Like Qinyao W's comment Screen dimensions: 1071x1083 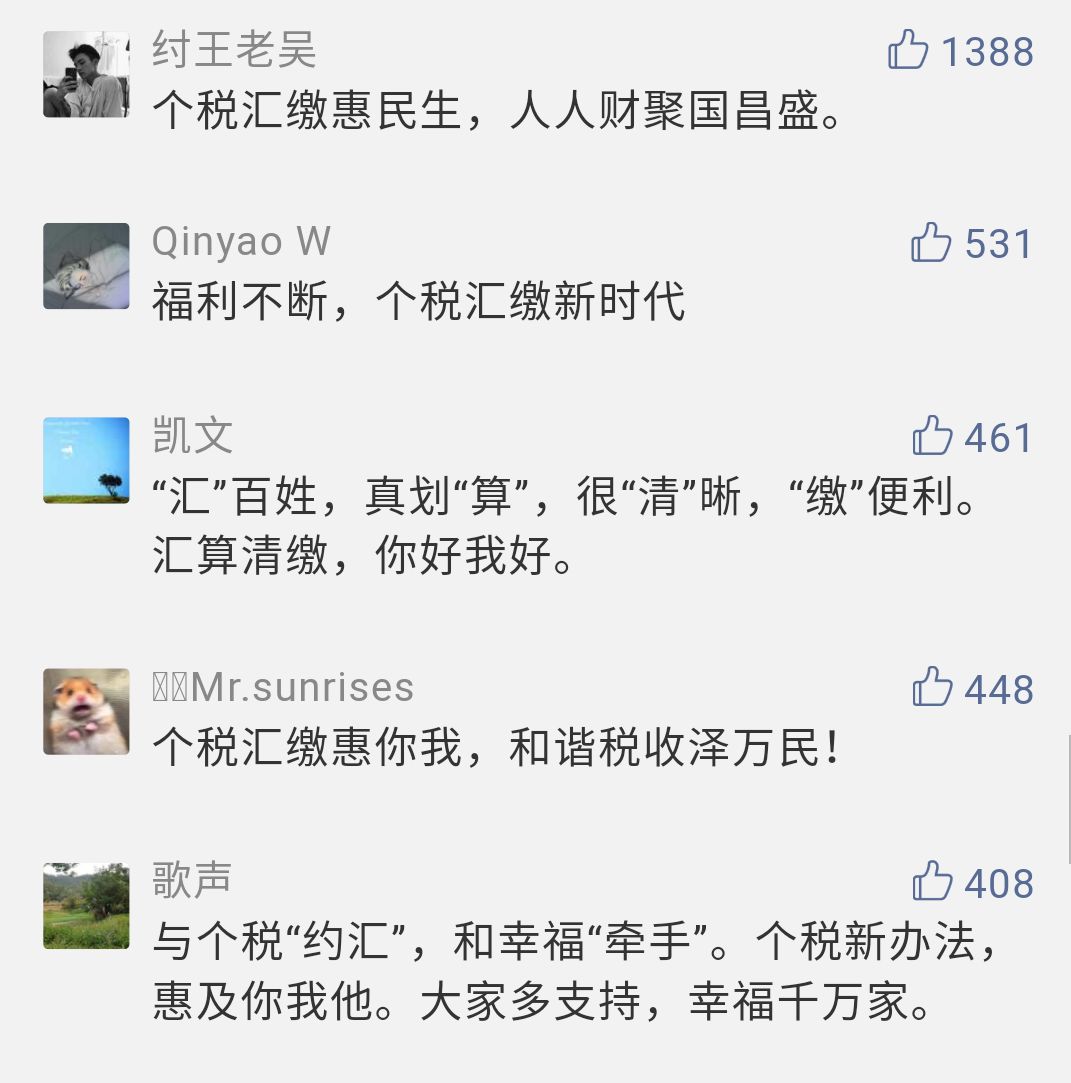click(x=931, y=243)
